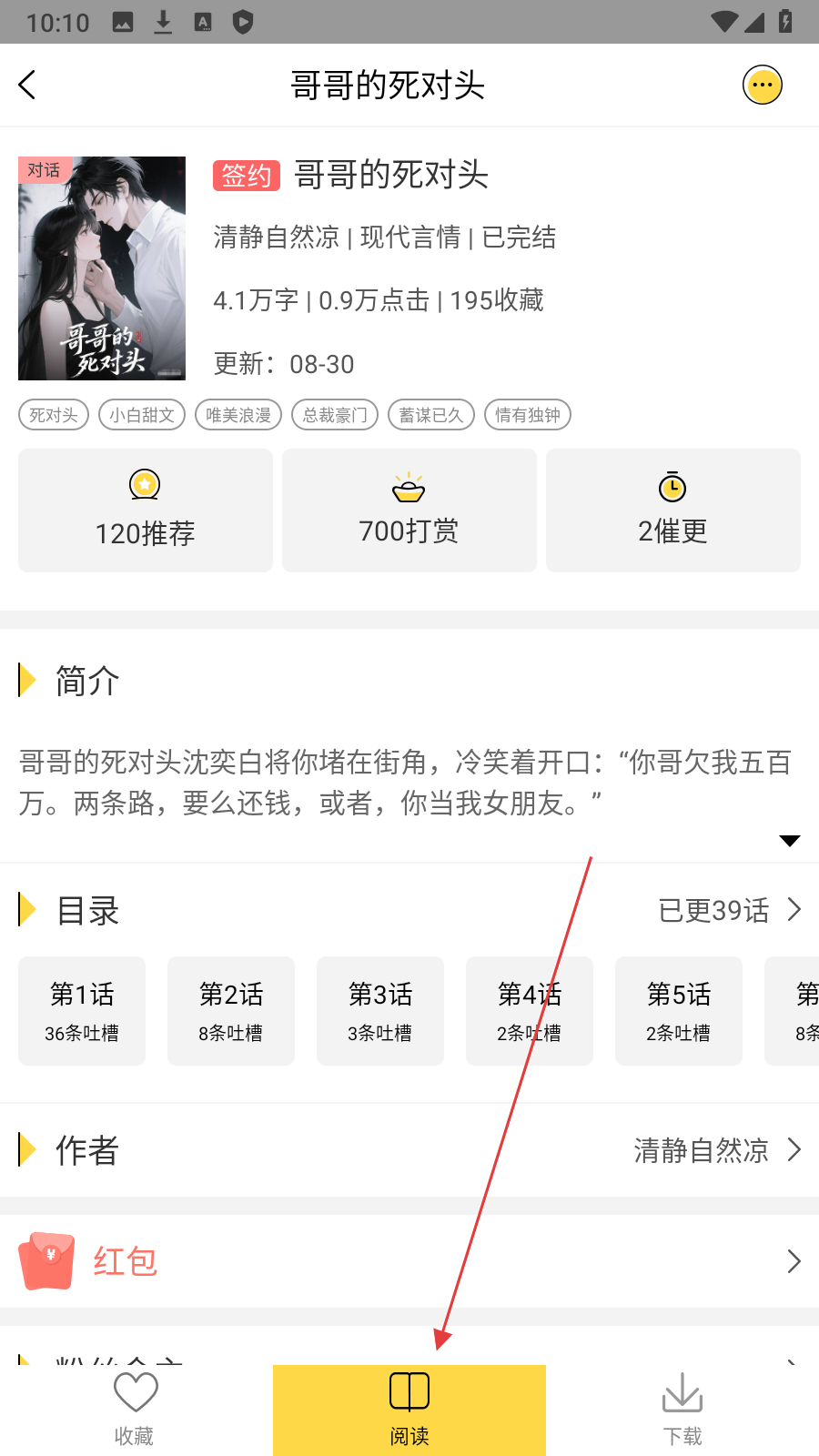Tap the 700打赏 reward button
This screenshot has width=819, height=1456.
click(x=409, y=511)
